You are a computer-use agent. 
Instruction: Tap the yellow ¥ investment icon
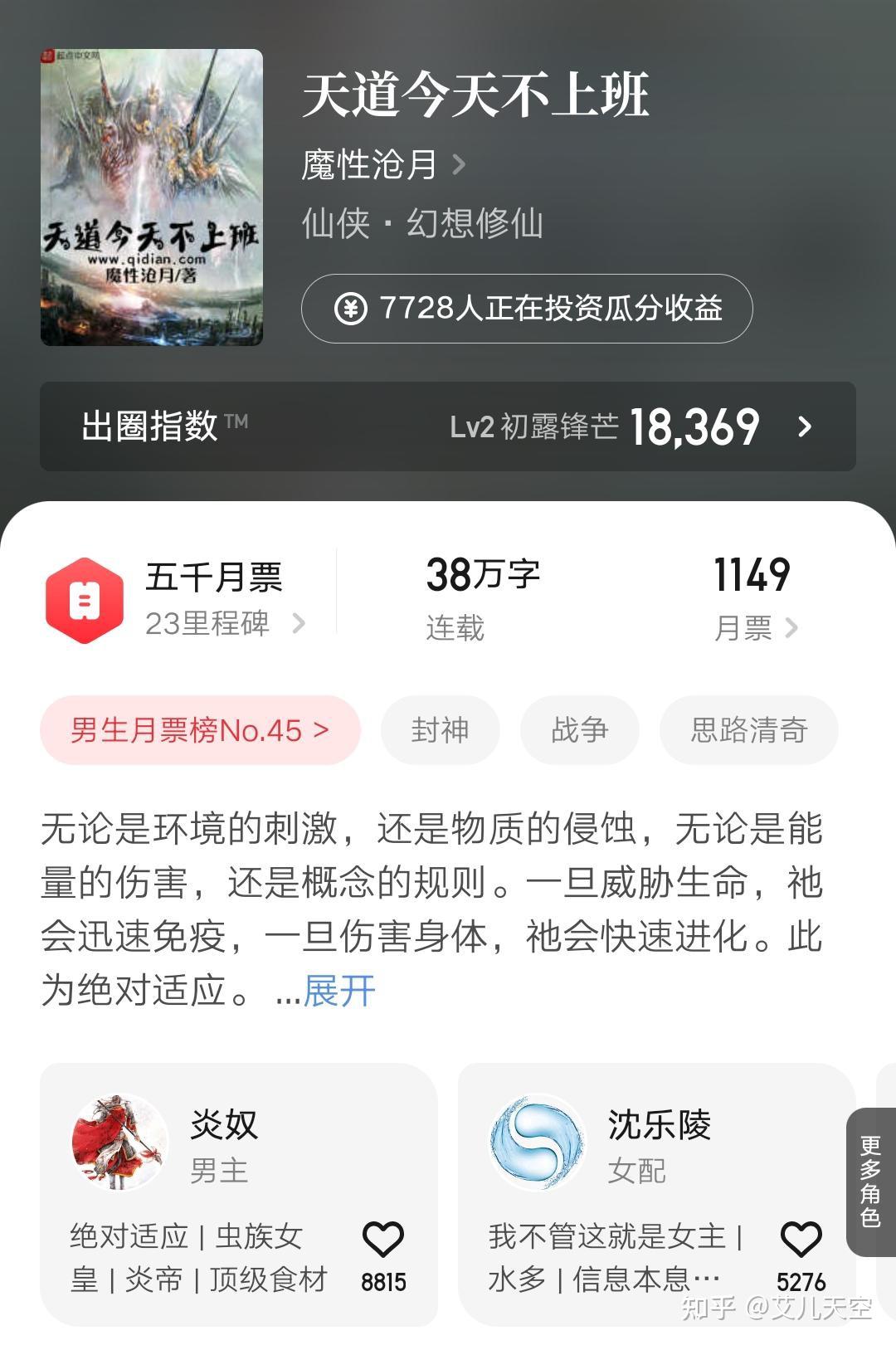click(x=353, y=309)
